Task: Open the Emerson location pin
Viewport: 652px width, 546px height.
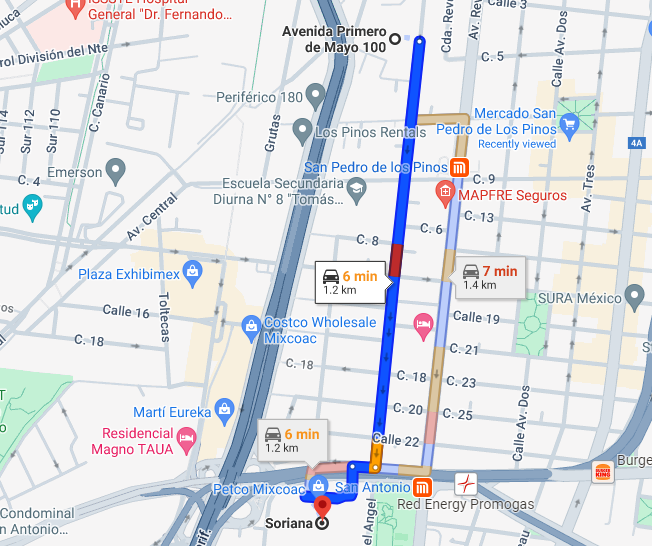Action: (x=116, y=172)
